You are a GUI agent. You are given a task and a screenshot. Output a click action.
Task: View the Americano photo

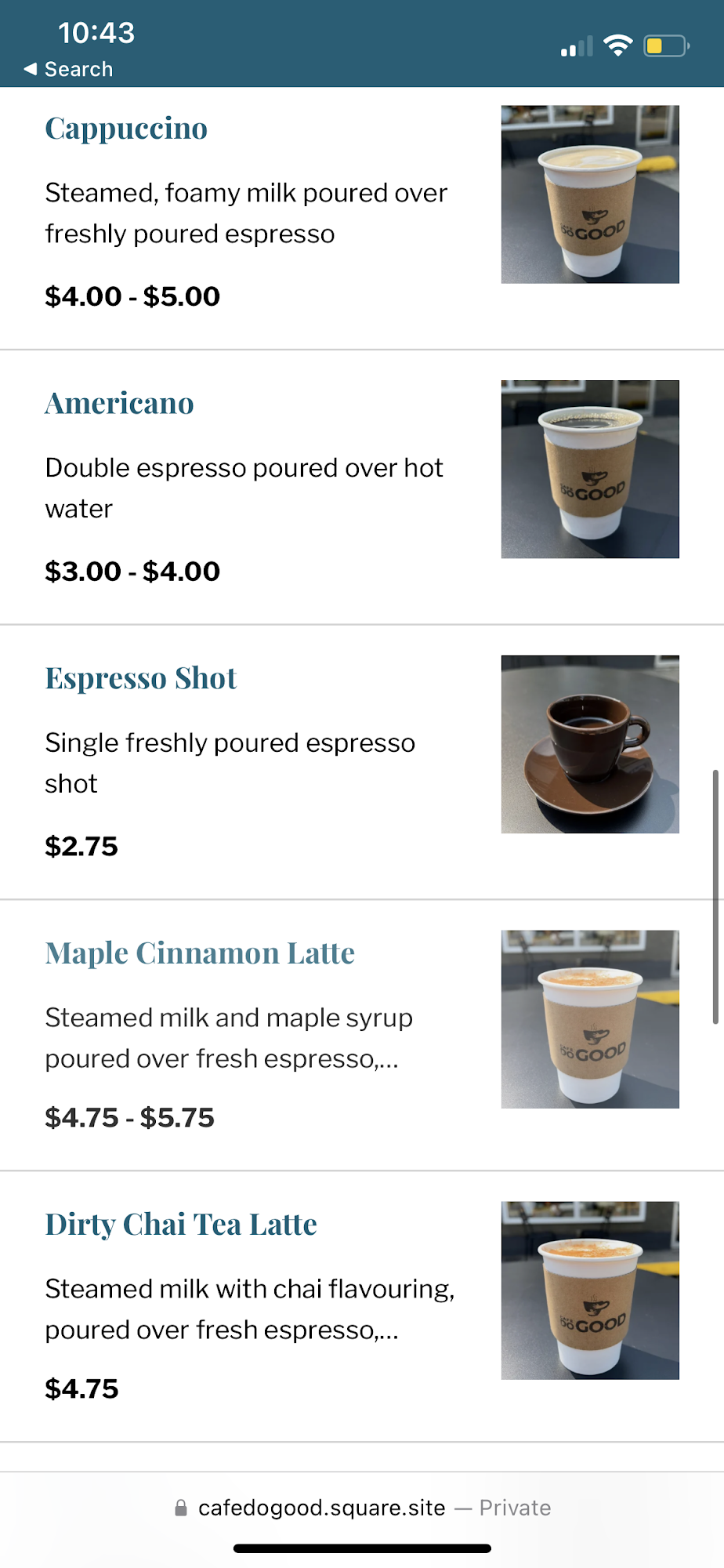click(x=590, y=469)
